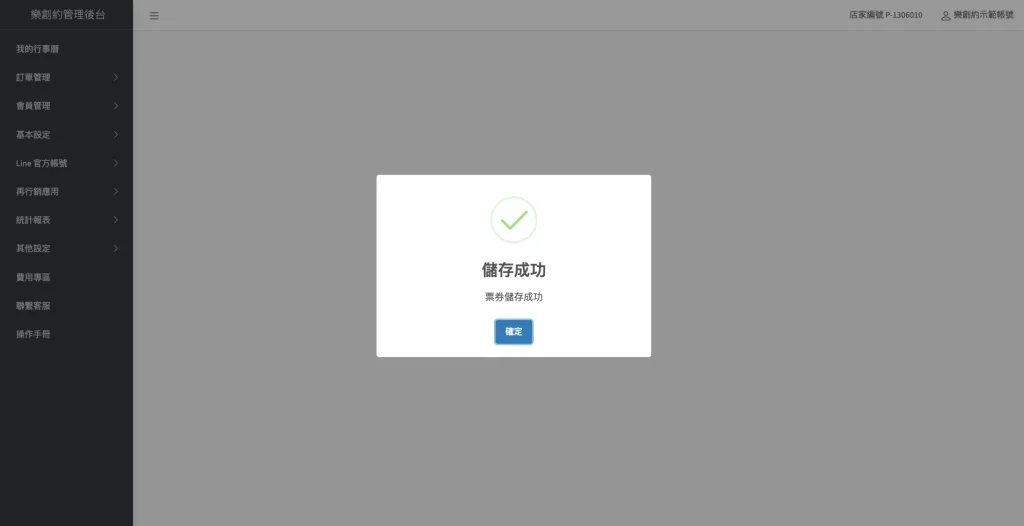Expand the 統計報表 menu

point(66,220)
